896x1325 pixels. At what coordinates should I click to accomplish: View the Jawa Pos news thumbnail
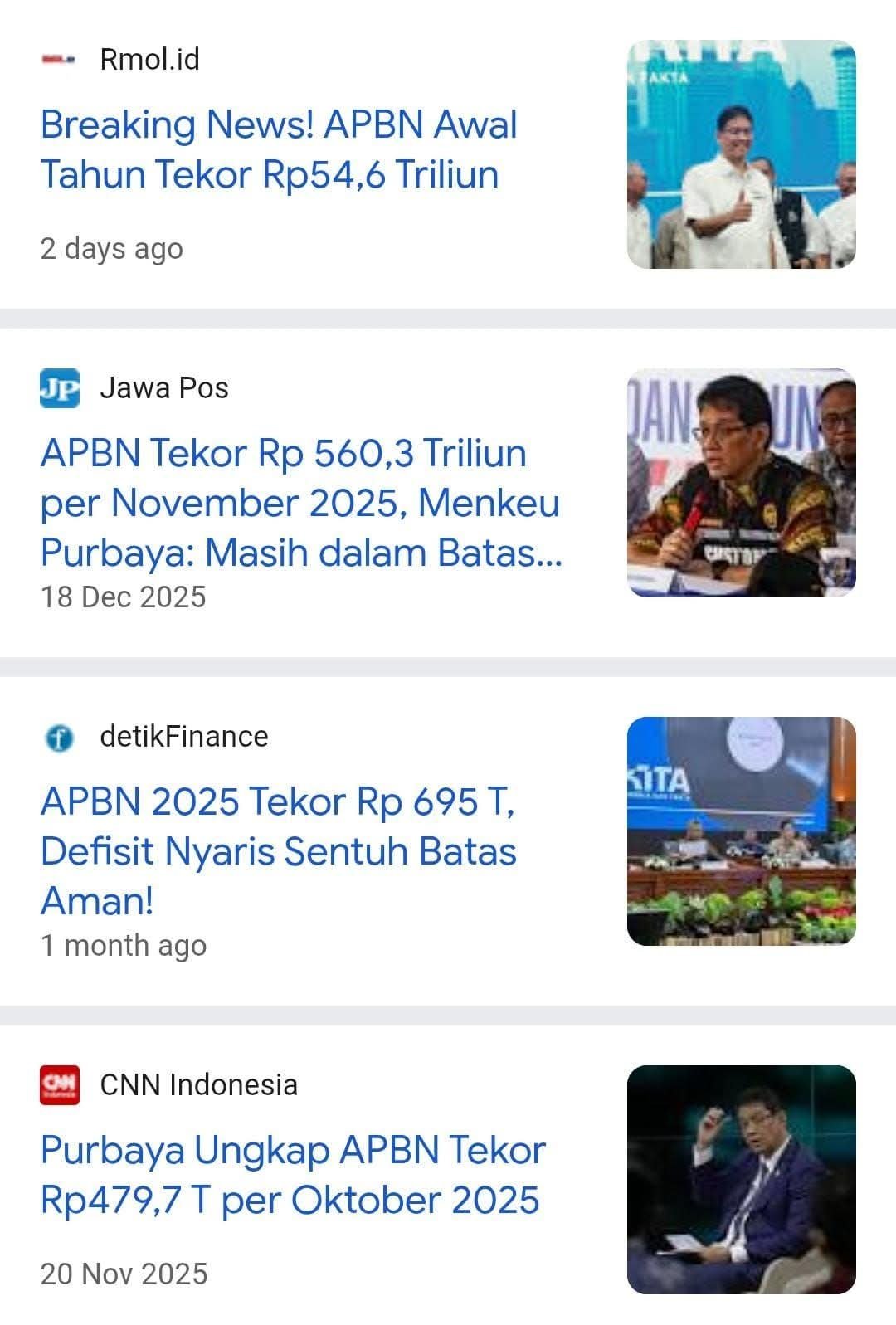[741, 483]
